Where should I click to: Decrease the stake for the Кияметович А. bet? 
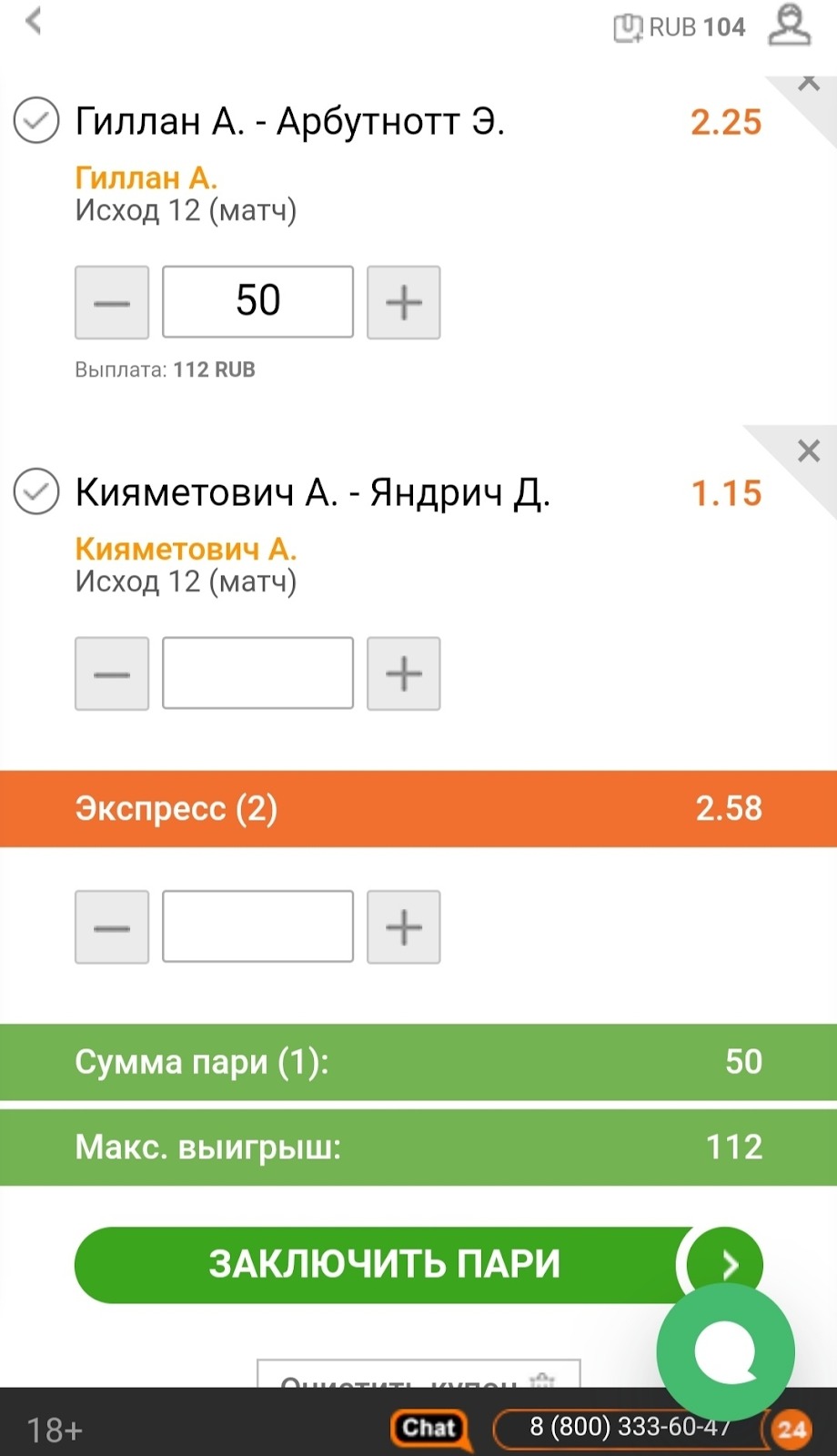[x=112, y=673]
